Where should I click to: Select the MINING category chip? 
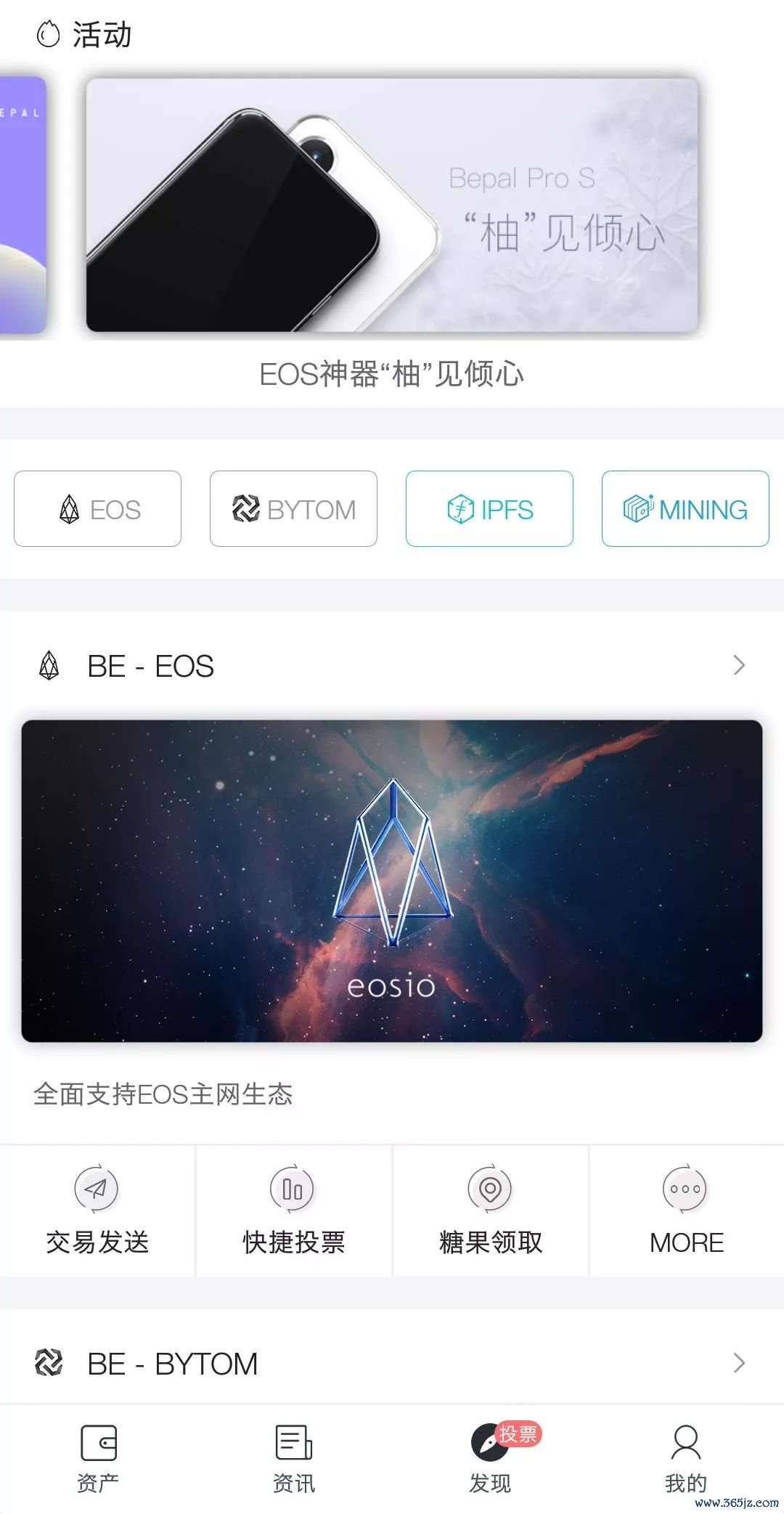(x=685, y=509)
